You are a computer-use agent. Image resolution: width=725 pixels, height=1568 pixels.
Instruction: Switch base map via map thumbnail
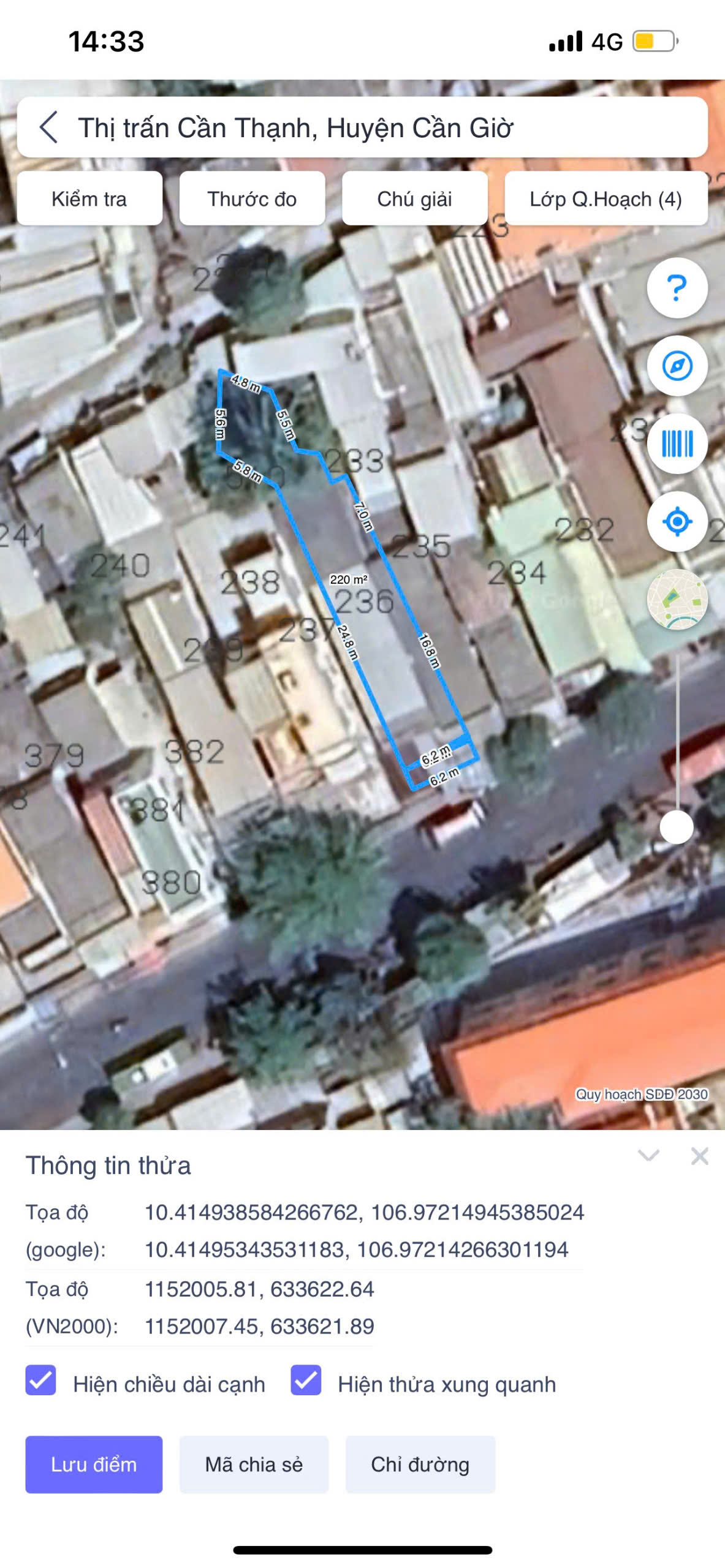click(677, 600)
